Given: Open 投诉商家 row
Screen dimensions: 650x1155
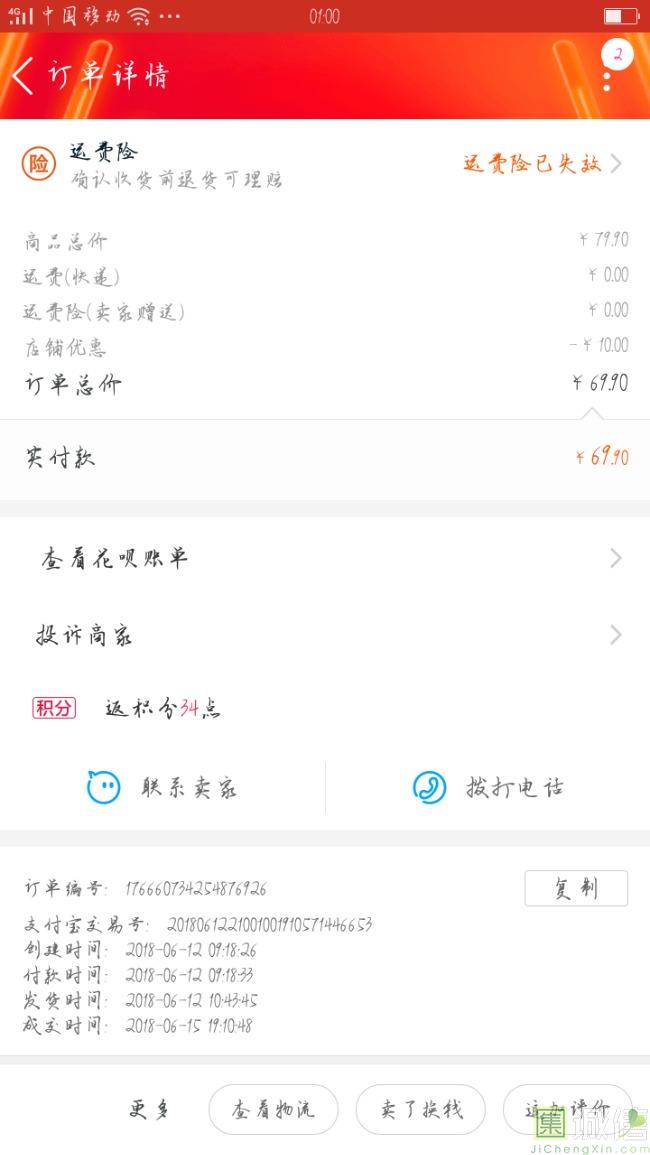Looking at the screenshot, I should (x=325, y=635).
